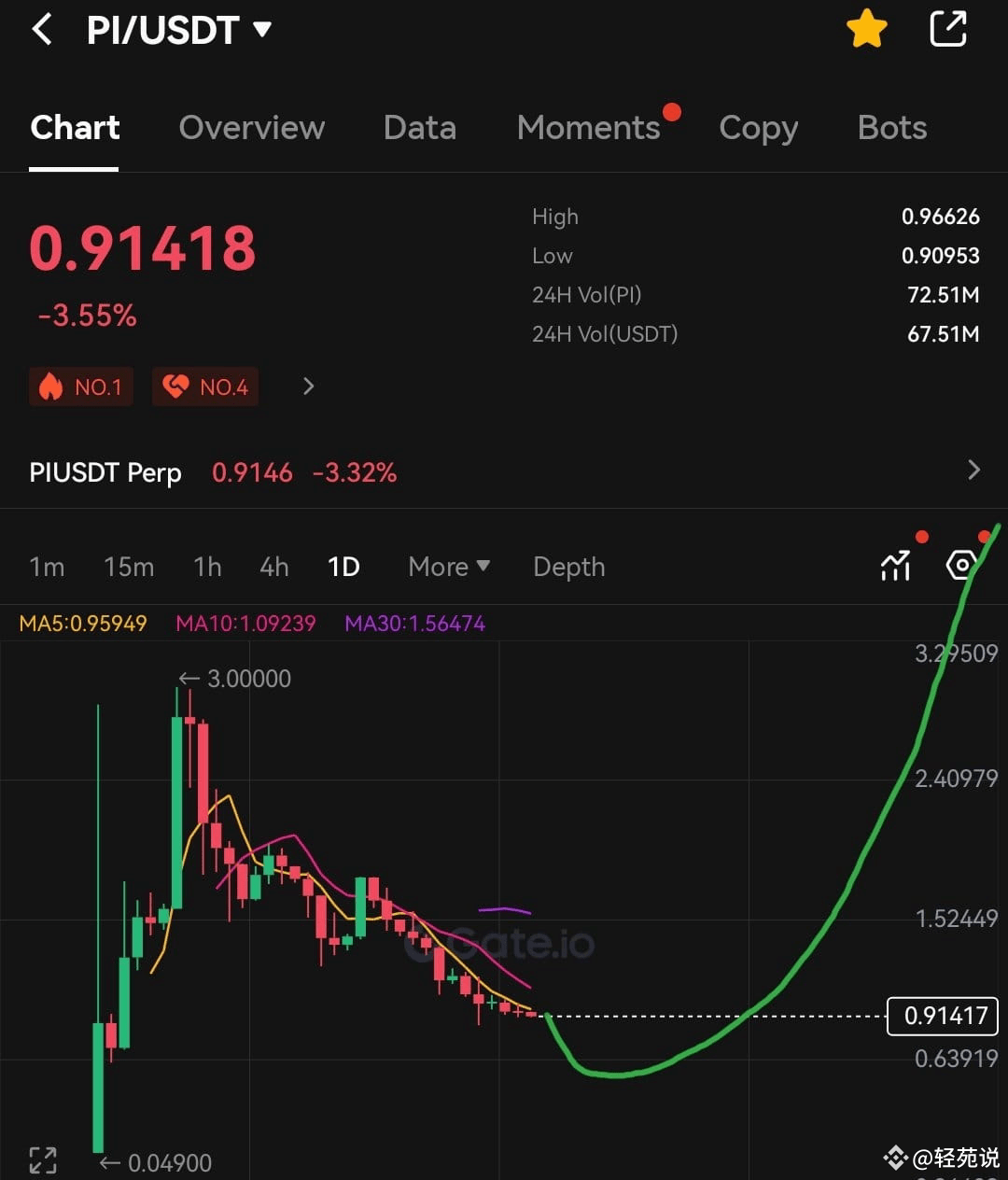Open the Data tab
The image size is (1008, 1180).
click(x=420, y=128)
